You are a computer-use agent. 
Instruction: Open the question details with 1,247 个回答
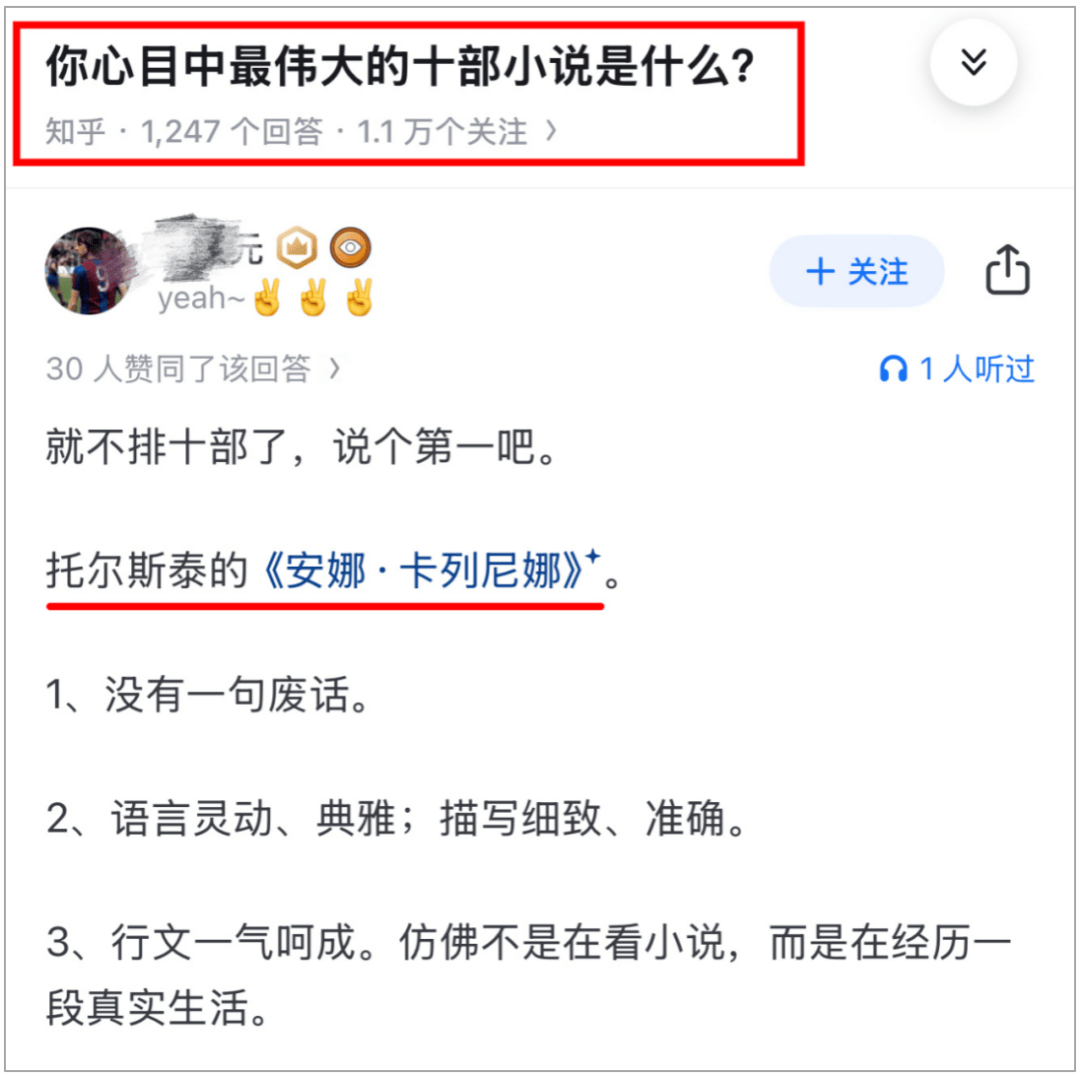[300, 131]
